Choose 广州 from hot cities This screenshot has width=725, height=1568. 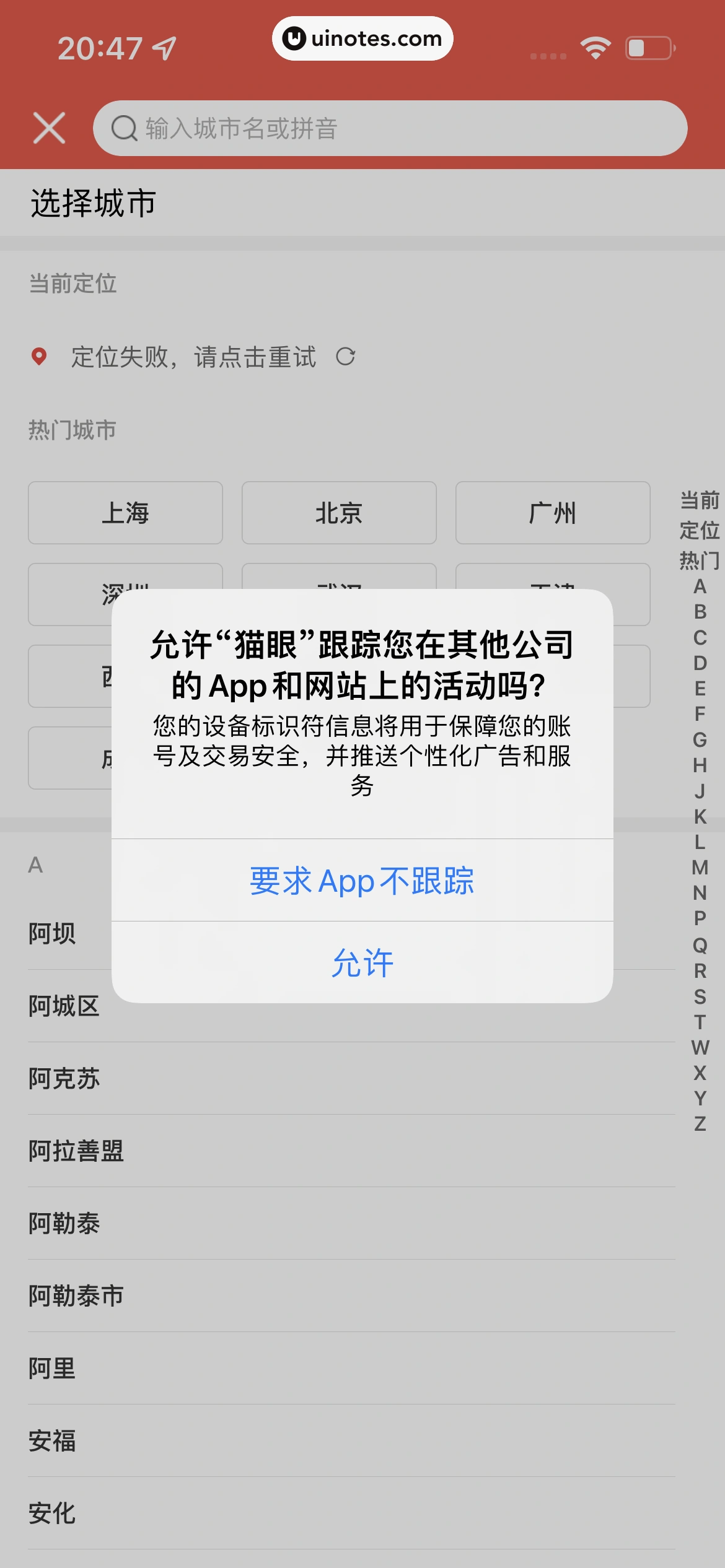[x=553, y=513]
